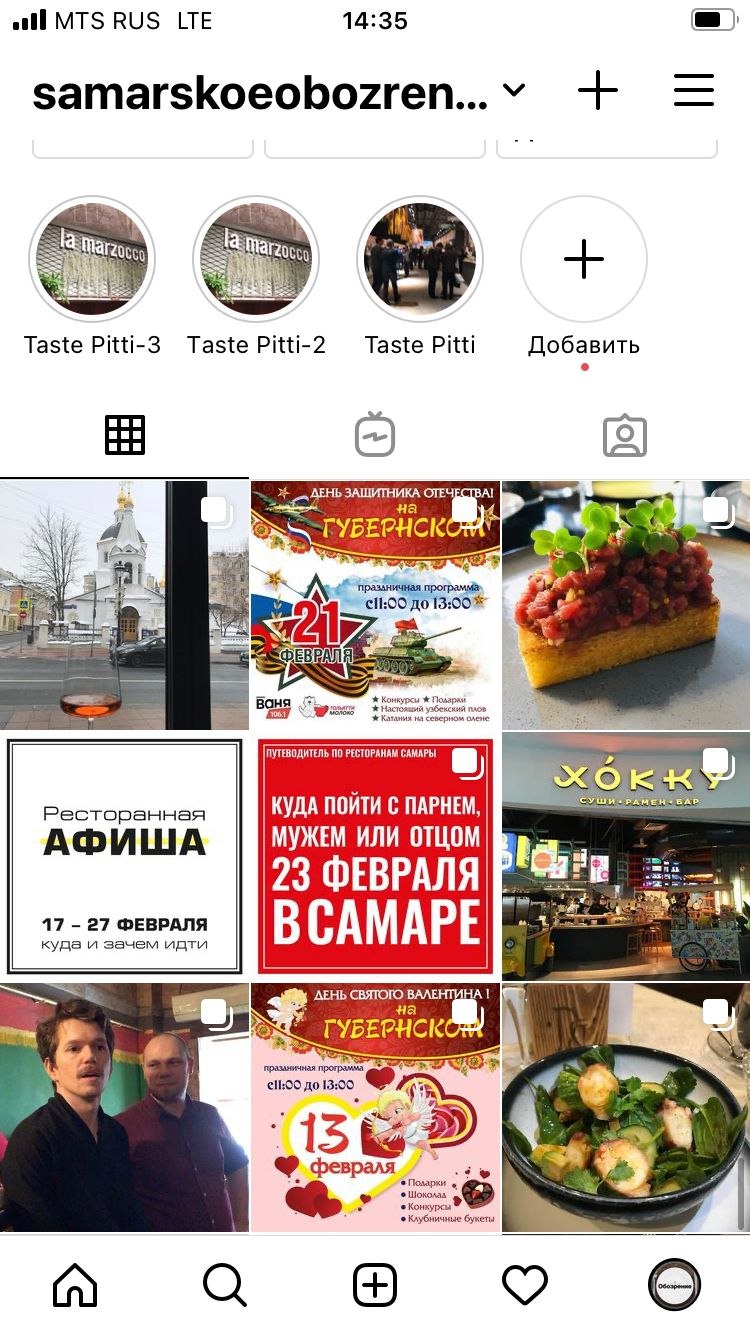Open the activity heart tab
Image resolution: width=750 pixels, height=1334 pixels.
[525, 1285]
